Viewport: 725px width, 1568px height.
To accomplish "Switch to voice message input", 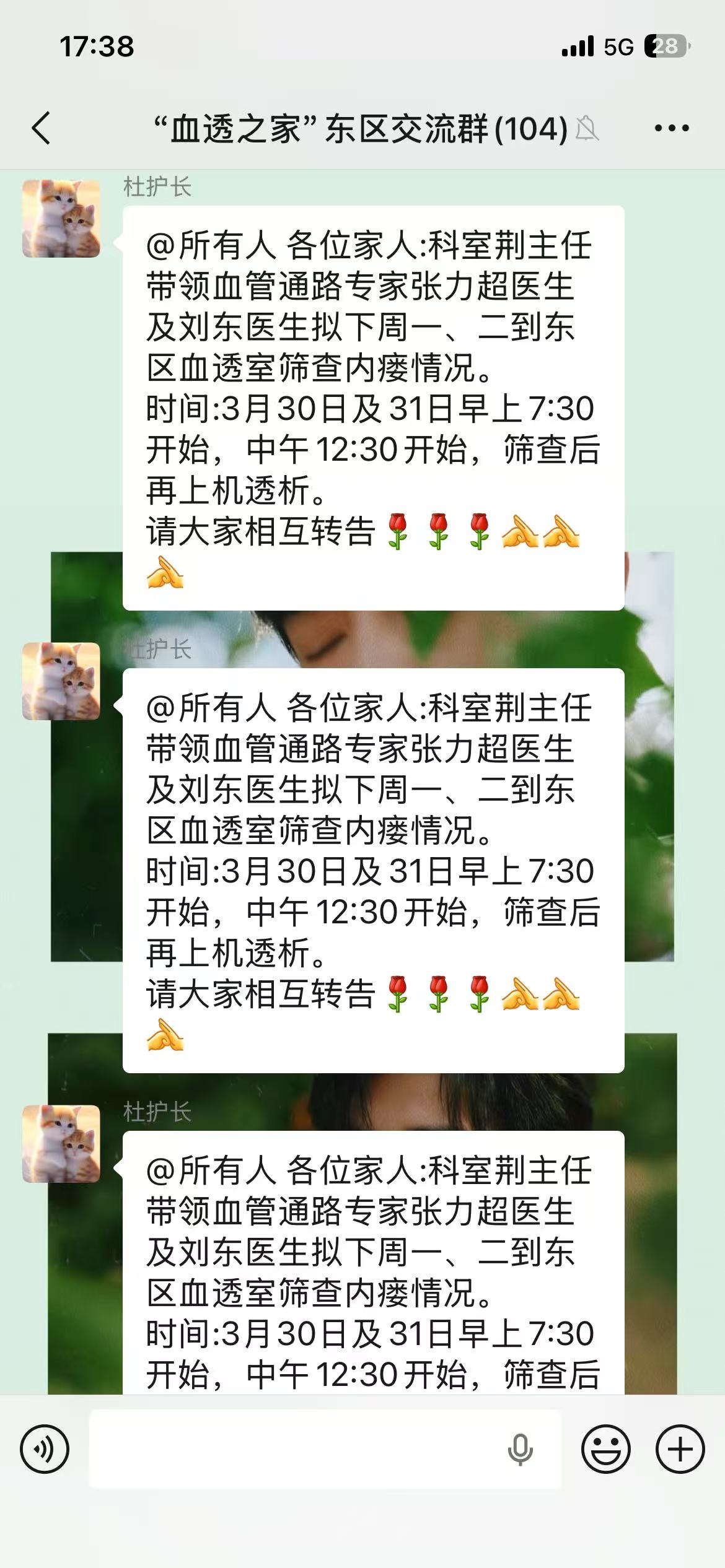I will pos(45,1449).
